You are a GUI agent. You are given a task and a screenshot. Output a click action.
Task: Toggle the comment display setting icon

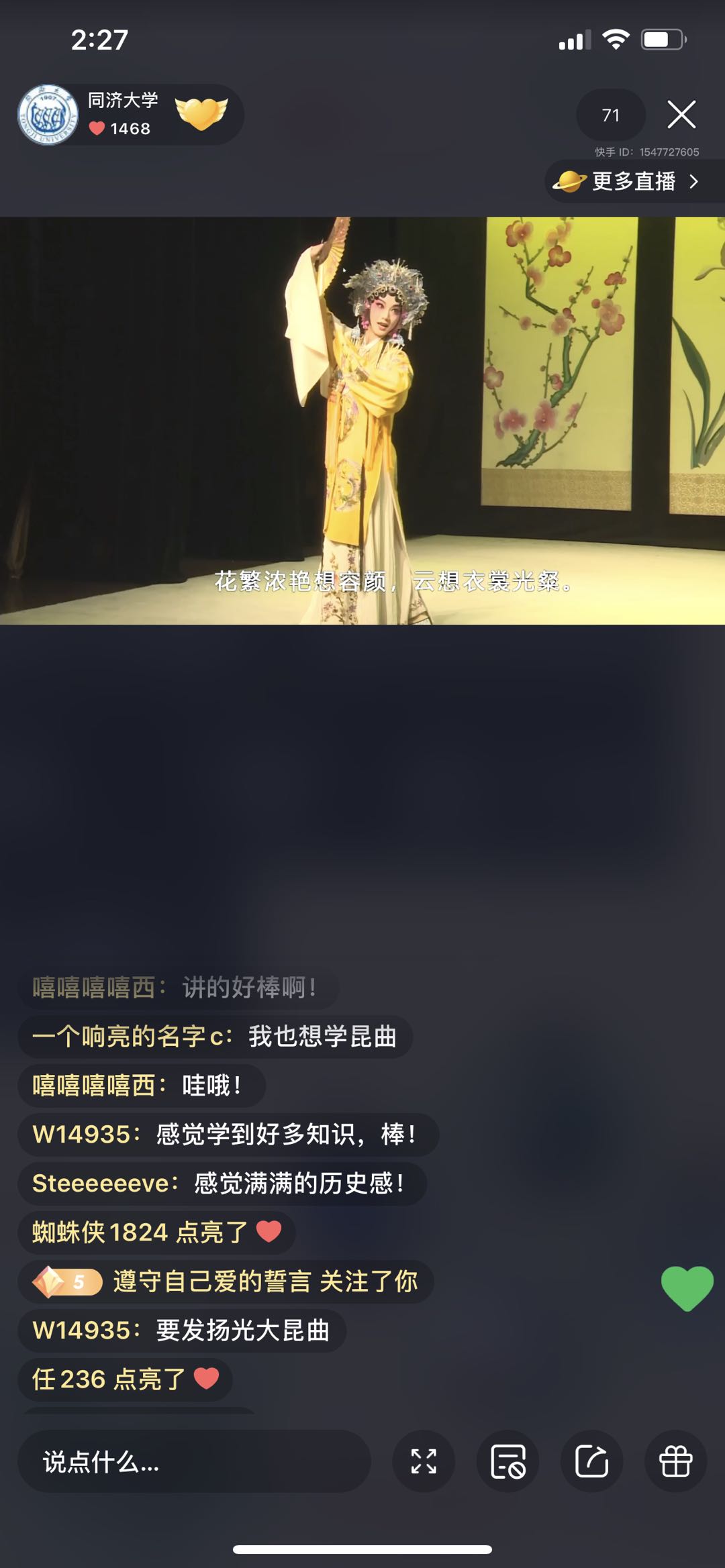[x=507, y=1462]
